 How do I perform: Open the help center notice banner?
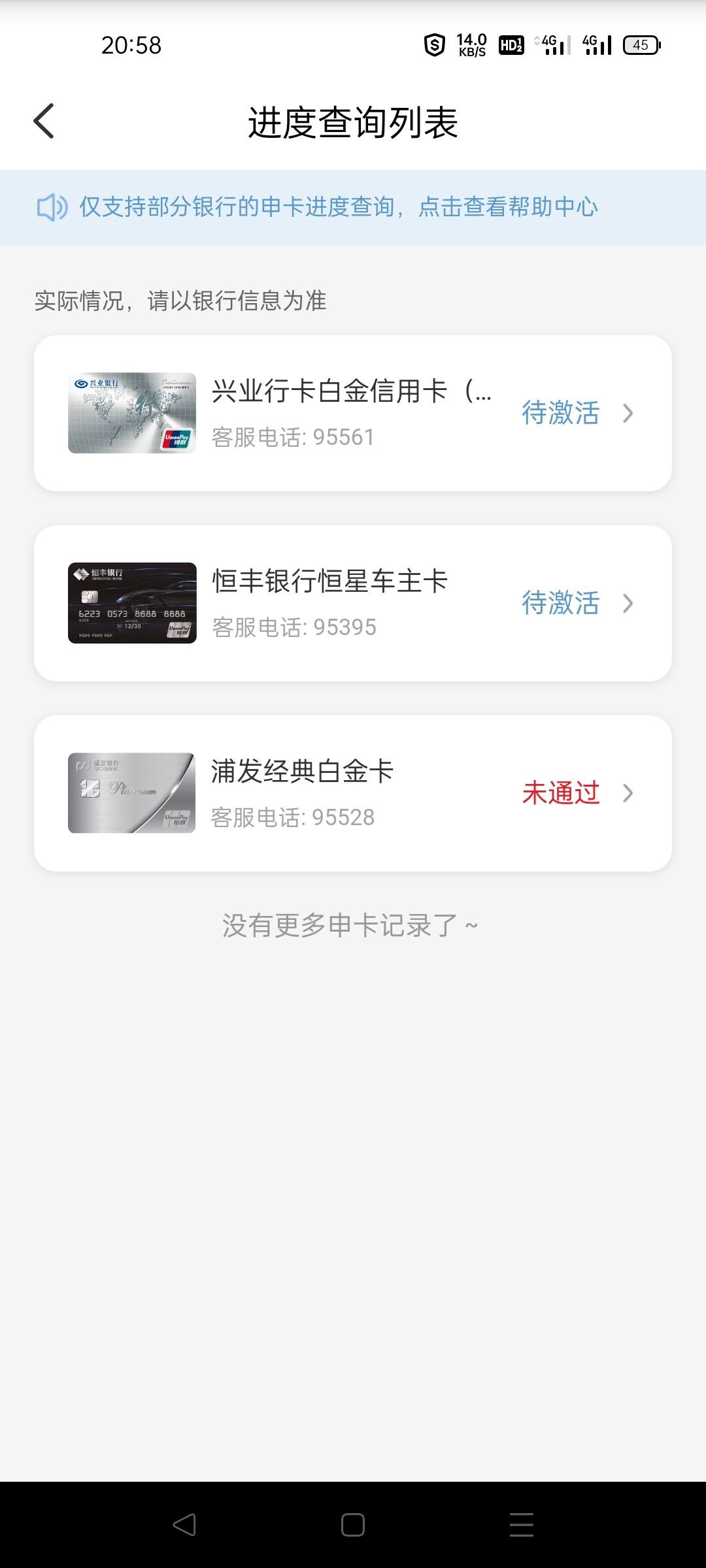(353, 207)
